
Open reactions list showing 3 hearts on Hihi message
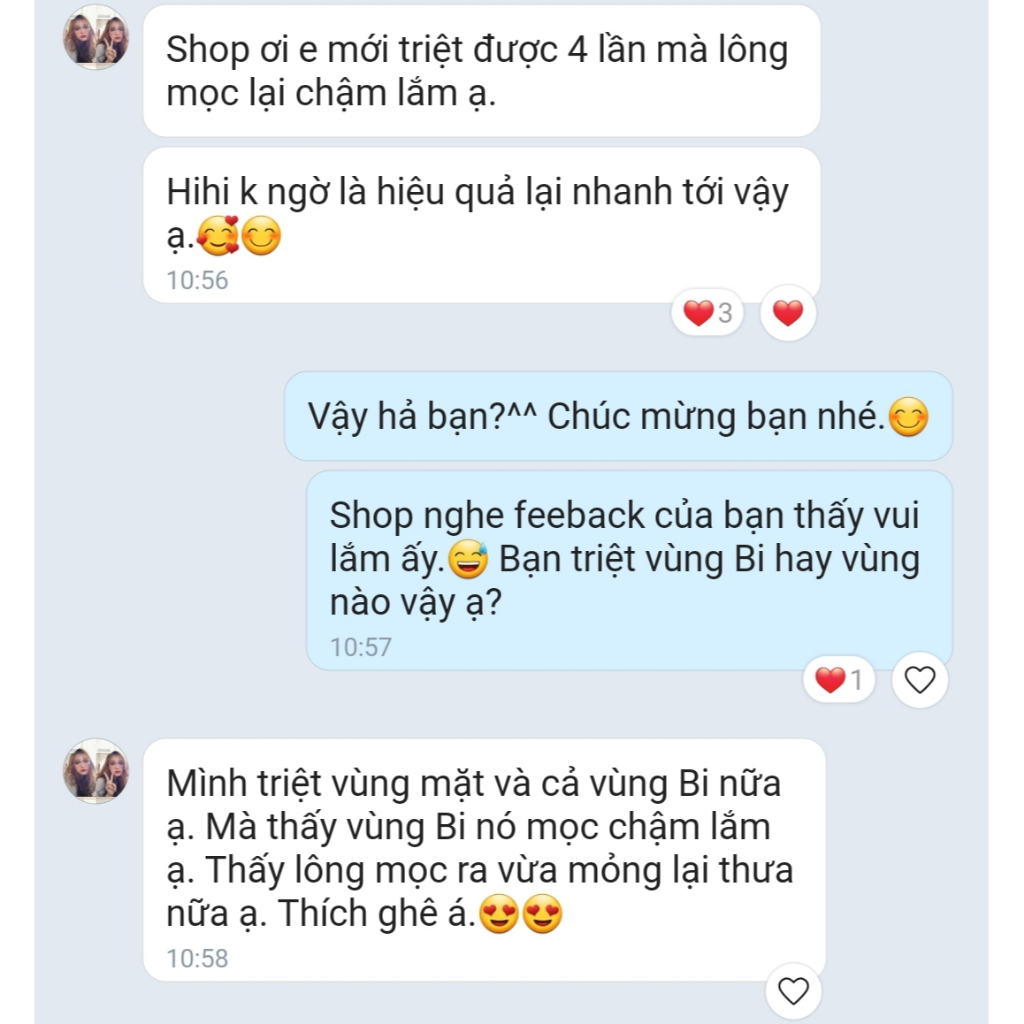point(708,314)
